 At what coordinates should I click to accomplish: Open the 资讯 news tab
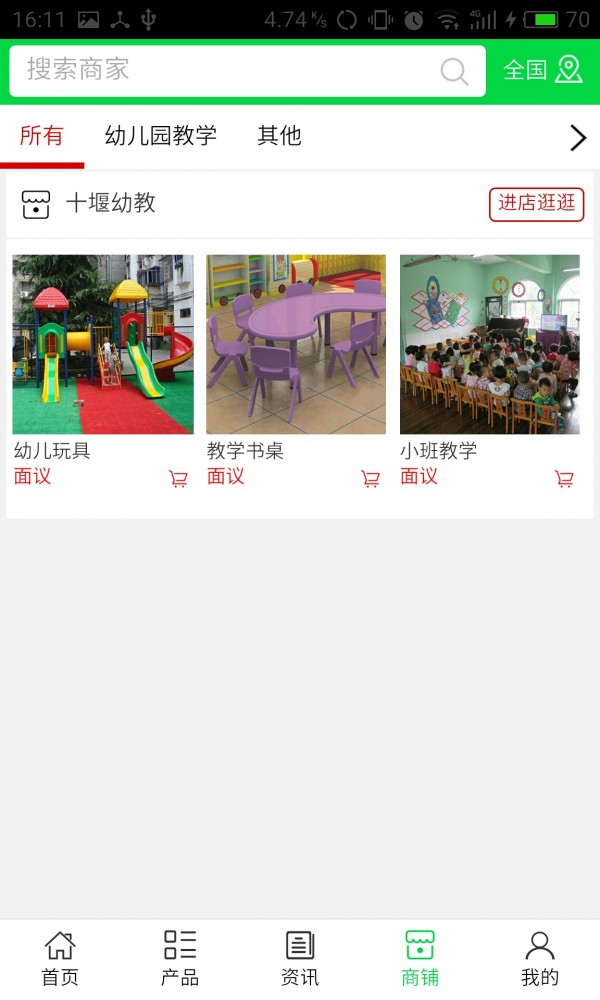(x=300, y=958)
